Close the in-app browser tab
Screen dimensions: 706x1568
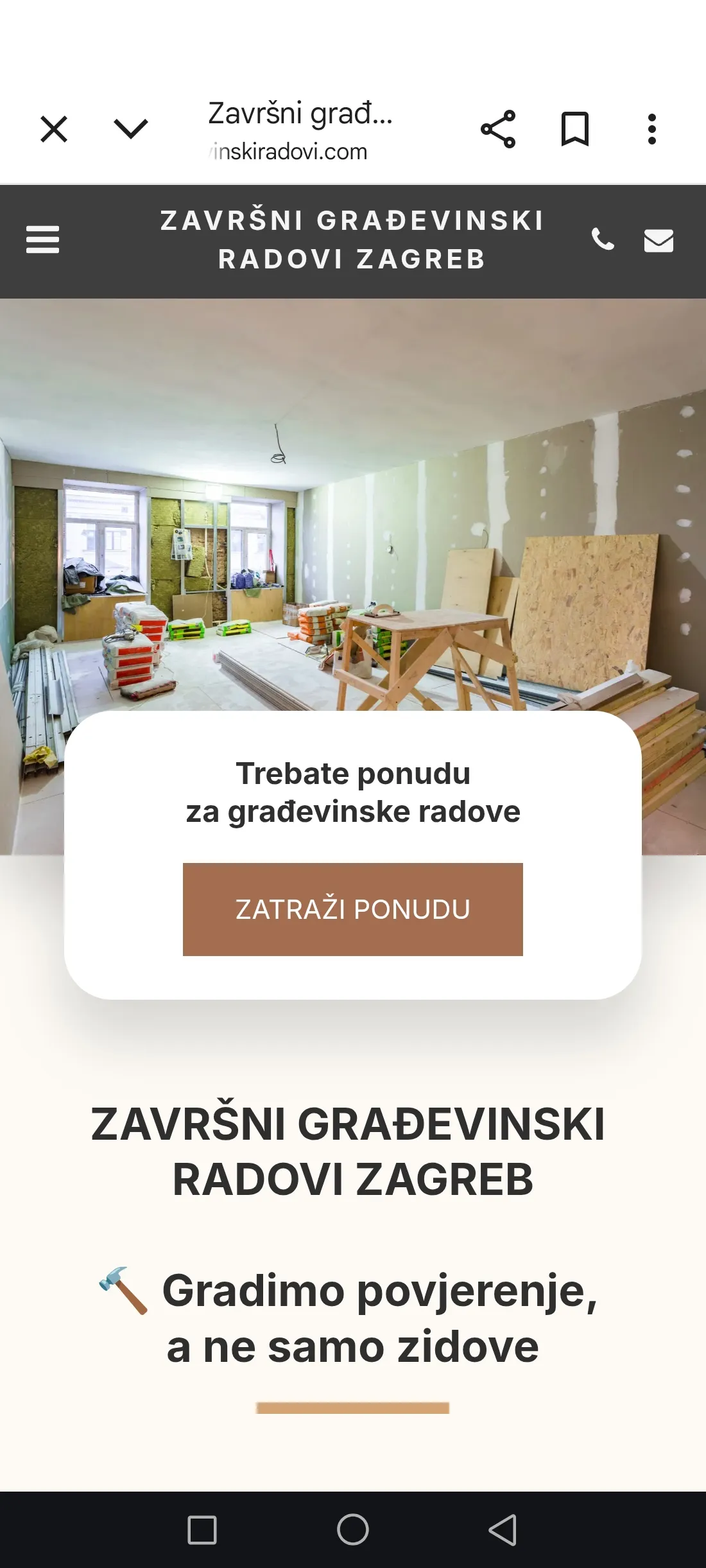click(54, 129)
